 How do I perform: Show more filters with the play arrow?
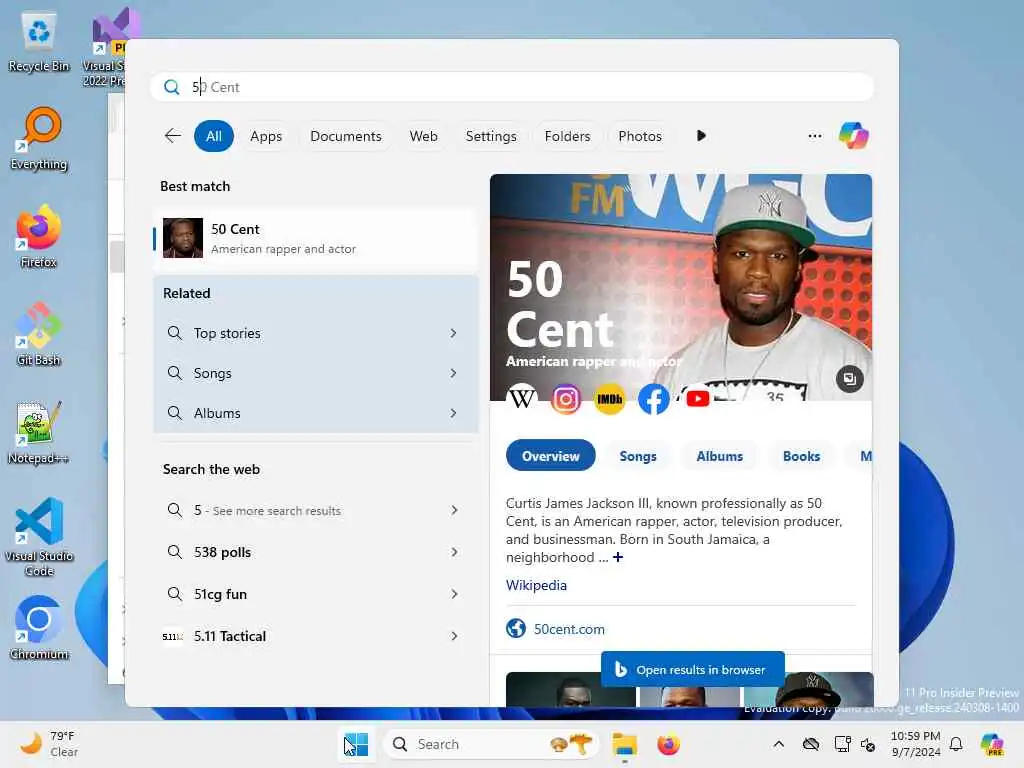click(701, 136)
